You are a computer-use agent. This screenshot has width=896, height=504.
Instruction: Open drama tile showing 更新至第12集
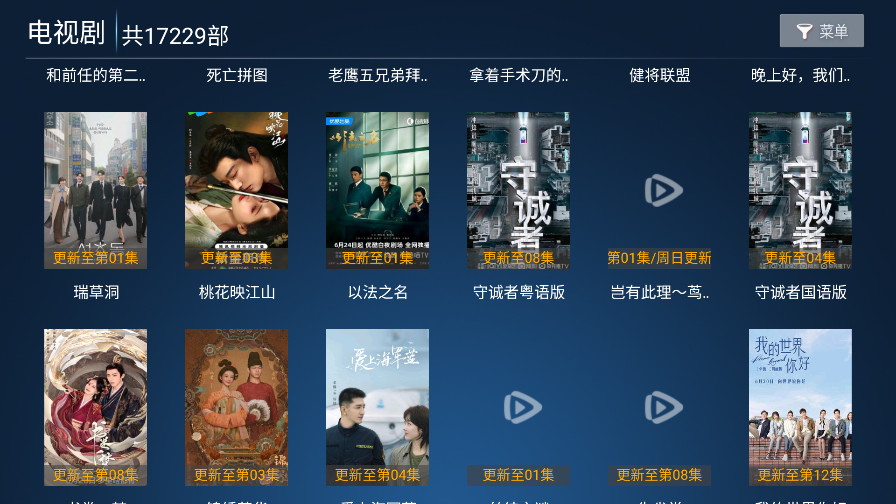pyautogui.click(x=800, y=407)
